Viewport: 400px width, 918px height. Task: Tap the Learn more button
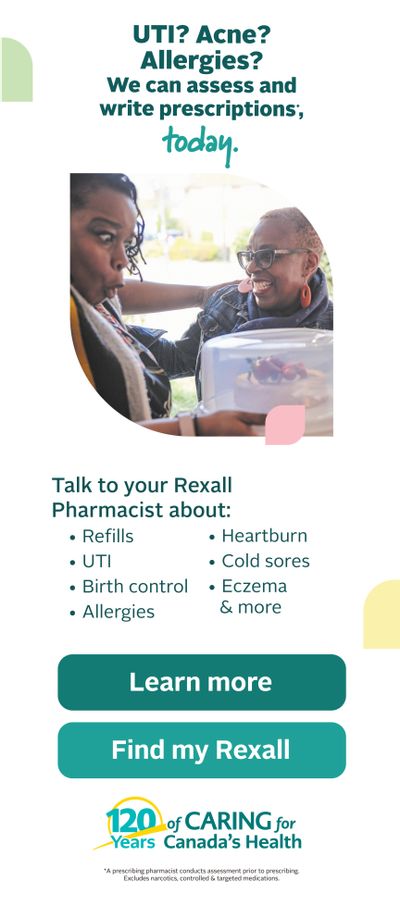(x=201, y=682)
